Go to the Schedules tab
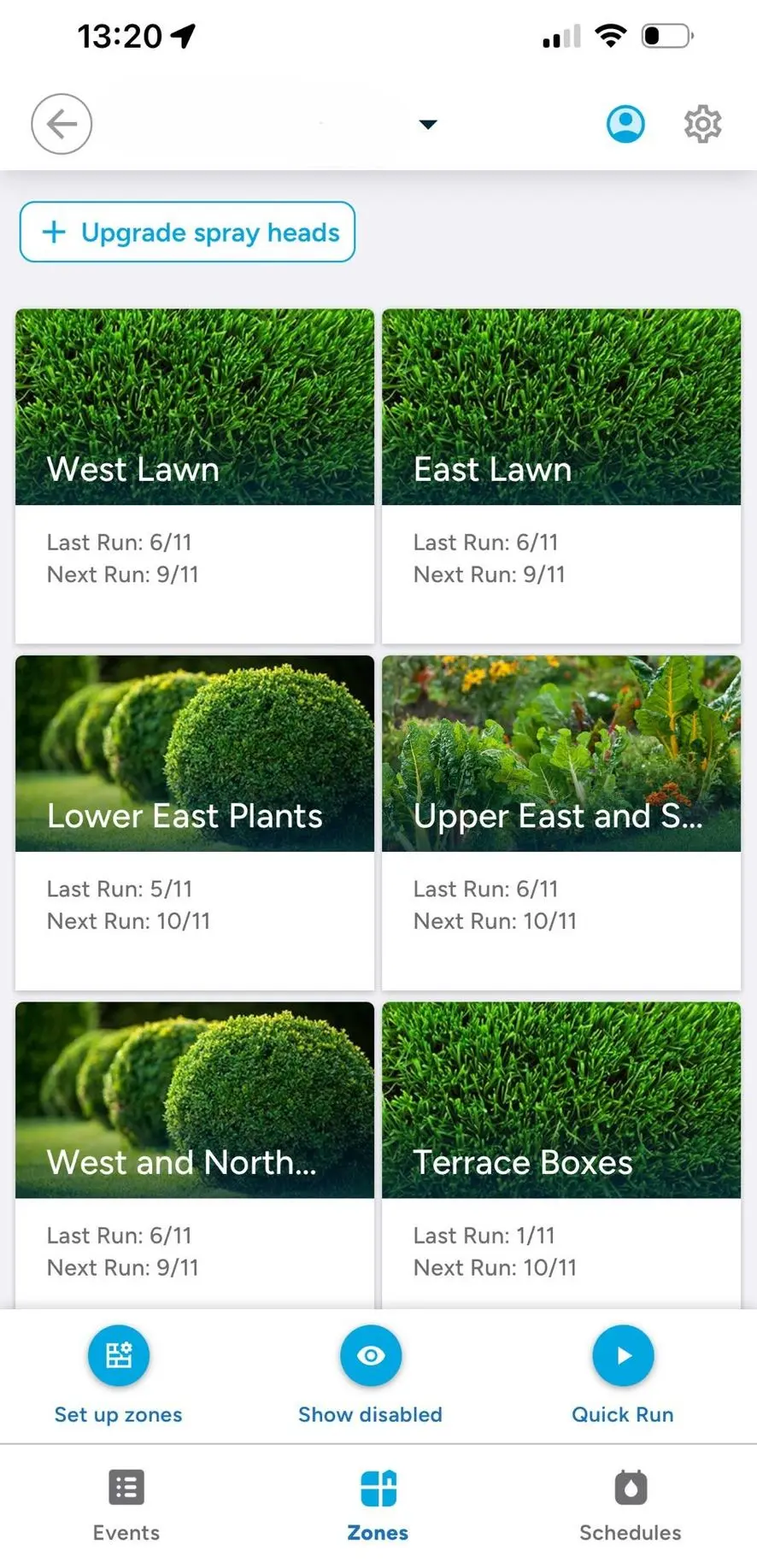This screenshot has height=1568, width=757. click(x=631, y=1506)
